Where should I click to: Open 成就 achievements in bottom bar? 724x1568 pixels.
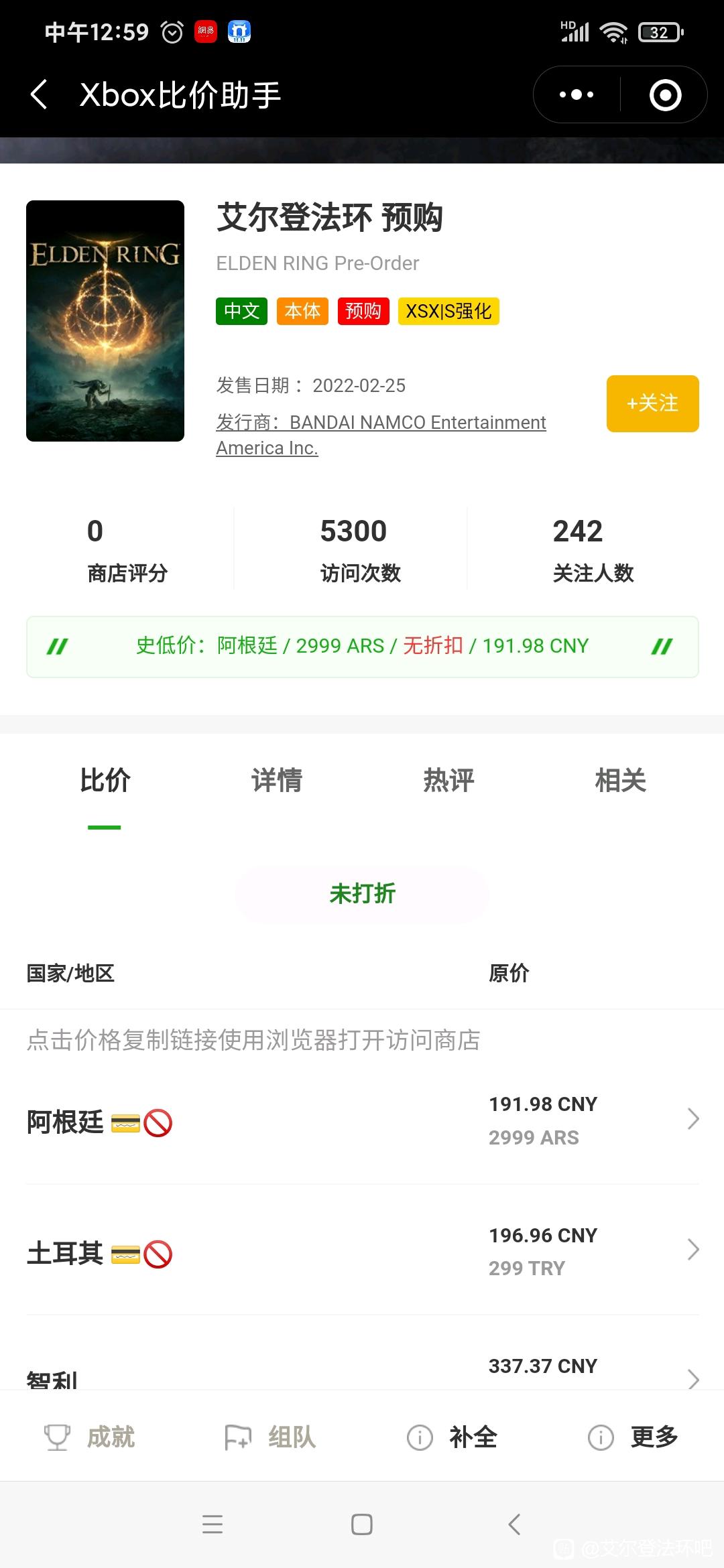(90, 1437)
